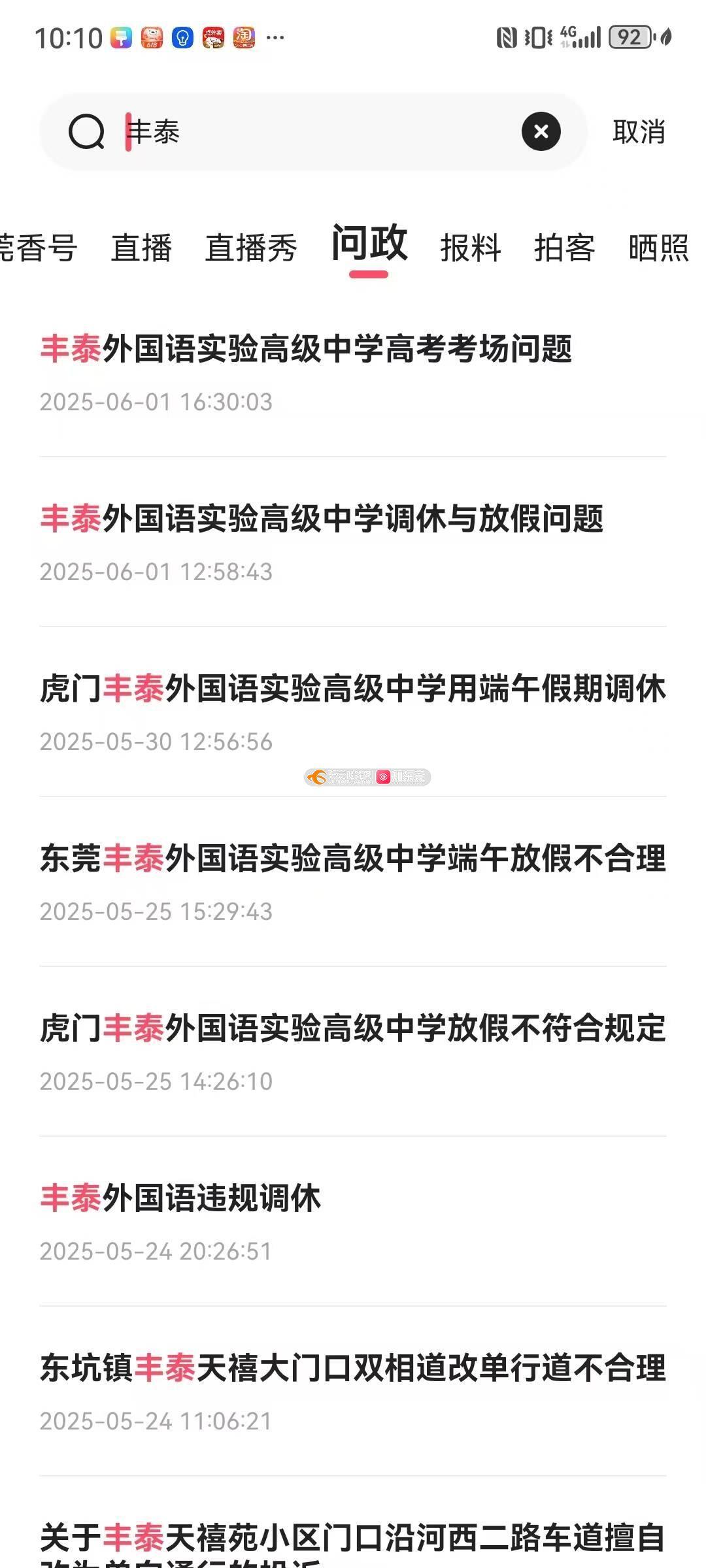Viewport: 706px width, 1568px height.
Task: Open 虎门丰泰外国语实验高级中学放假不符合规定
Action: pyautogui.click(x=353, y=1052)
